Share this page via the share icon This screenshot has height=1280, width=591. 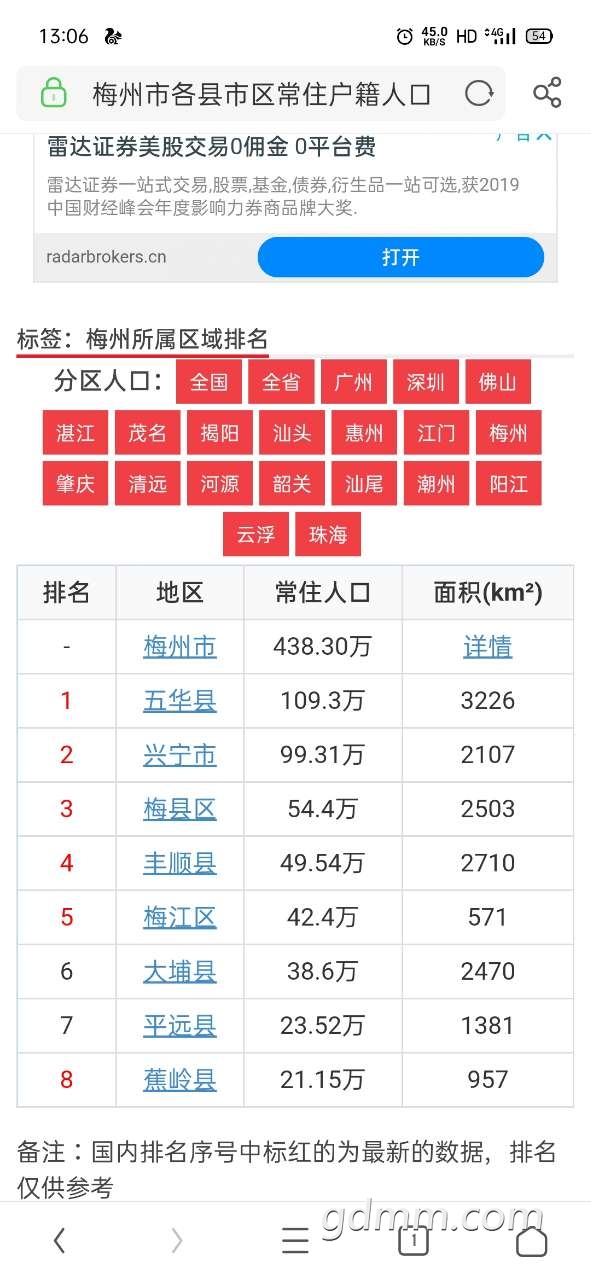click(x=547, y=94)
